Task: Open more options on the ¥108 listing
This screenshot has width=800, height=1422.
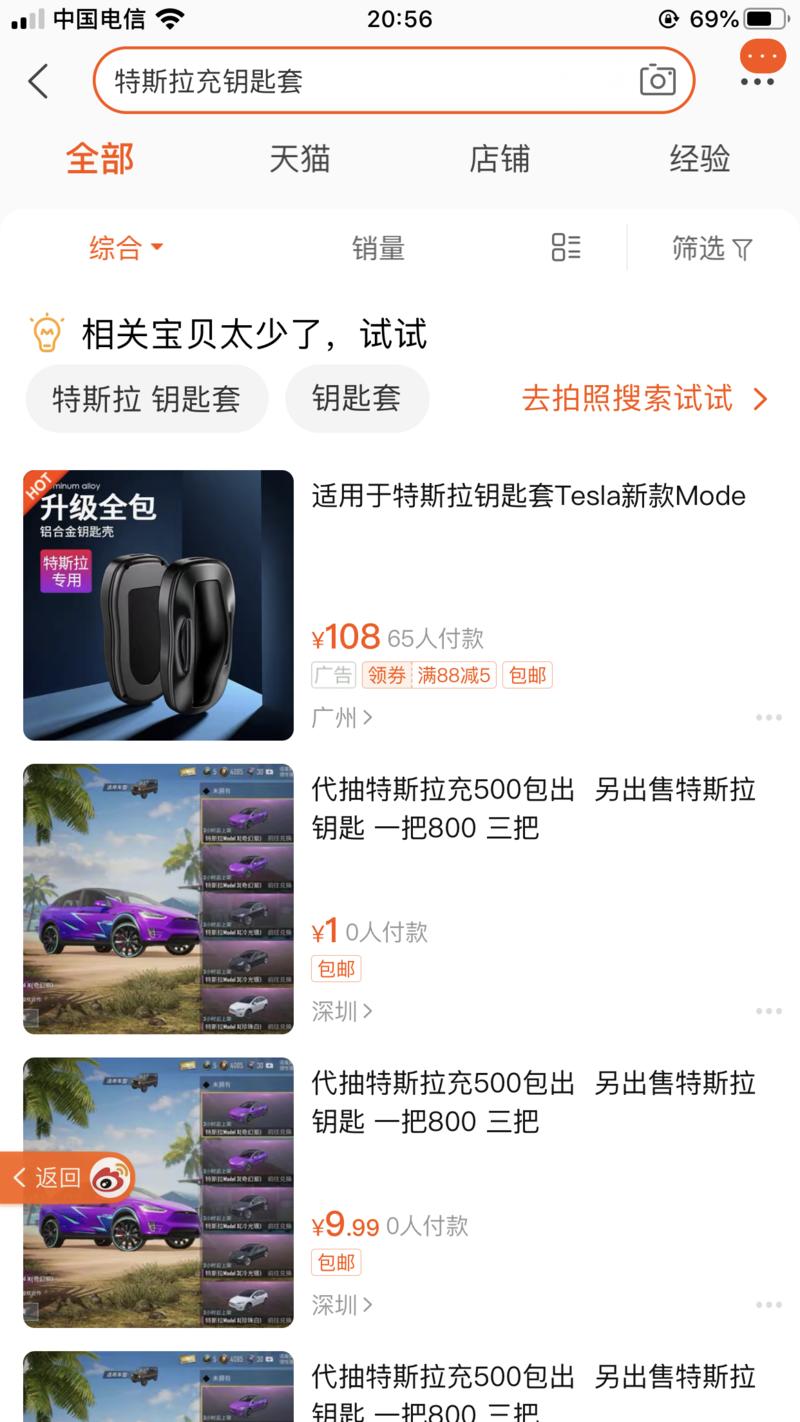Action: pos(768,718)
